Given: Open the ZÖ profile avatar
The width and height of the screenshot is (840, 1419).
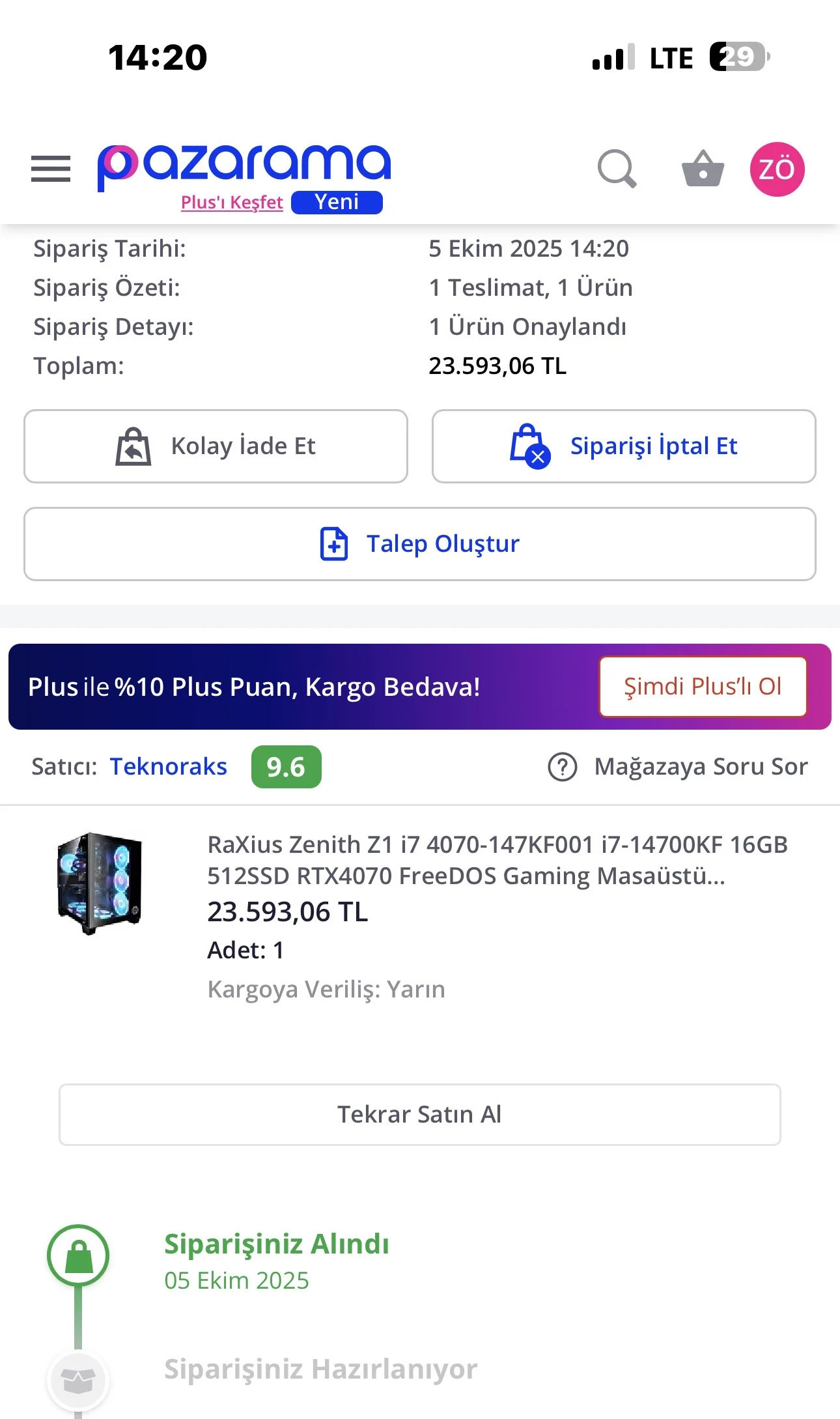Looking at the screenshot, I should tap(777, 169).
